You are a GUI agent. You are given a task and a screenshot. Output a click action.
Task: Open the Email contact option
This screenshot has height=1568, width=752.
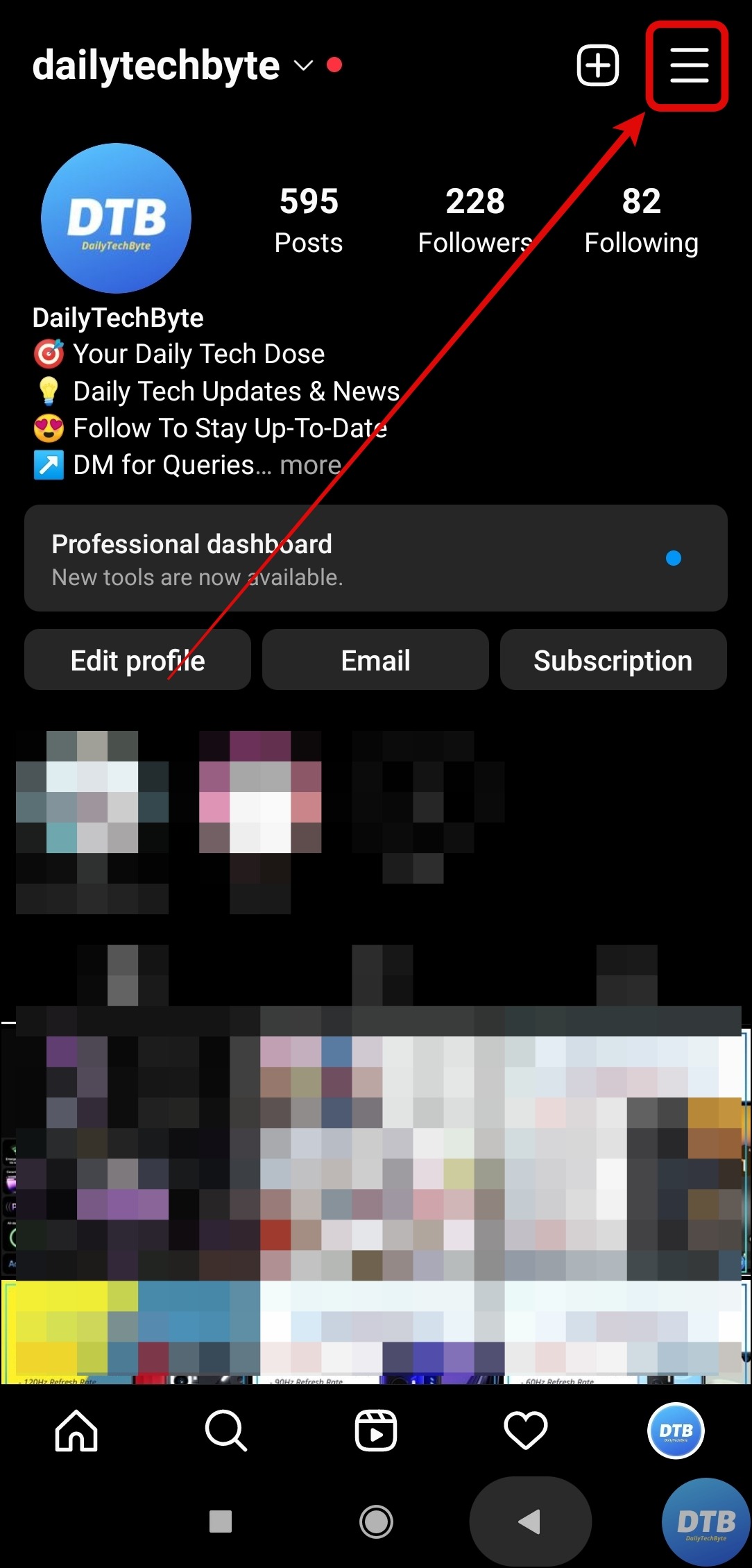[x=375, y=660]
